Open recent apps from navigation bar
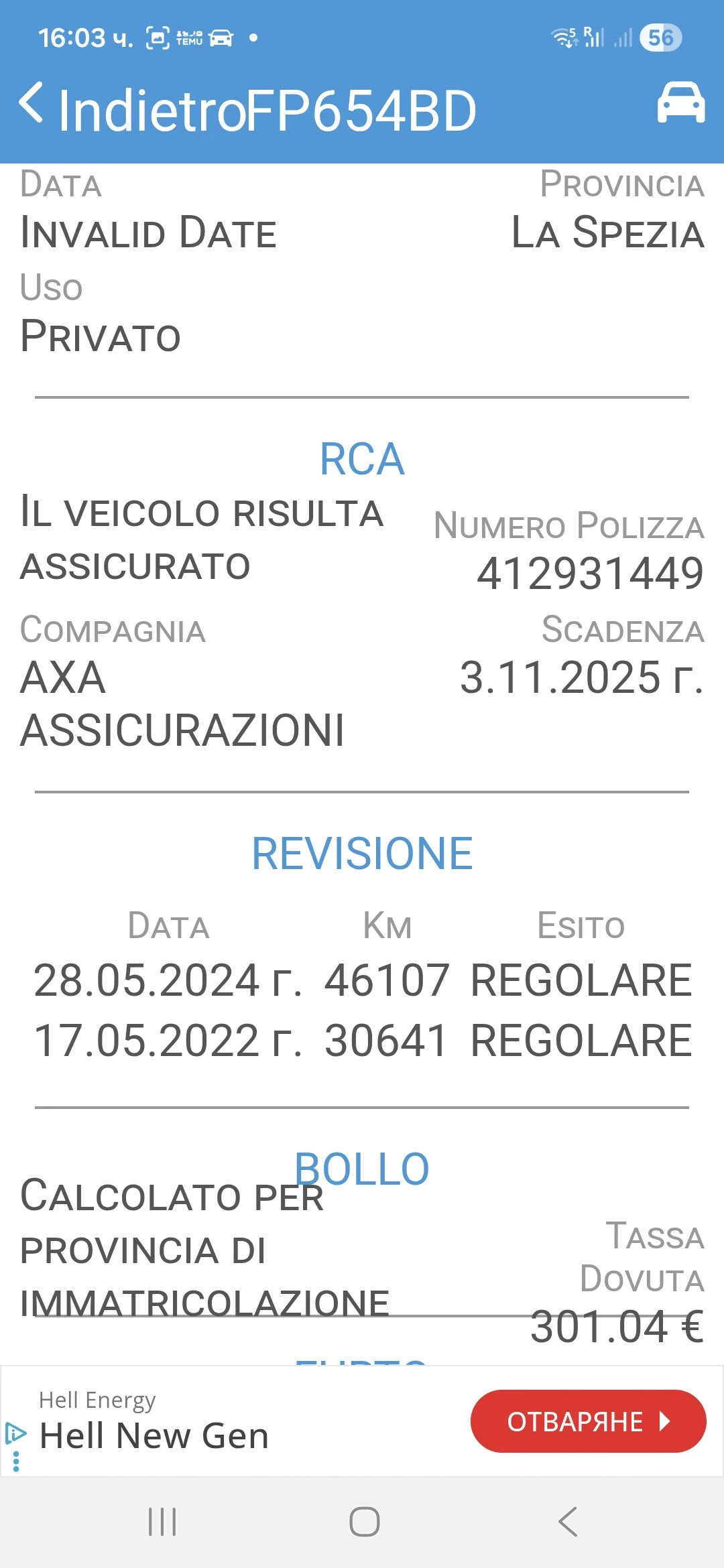This screenshot has height=1568, width=724. point(162,1522)
